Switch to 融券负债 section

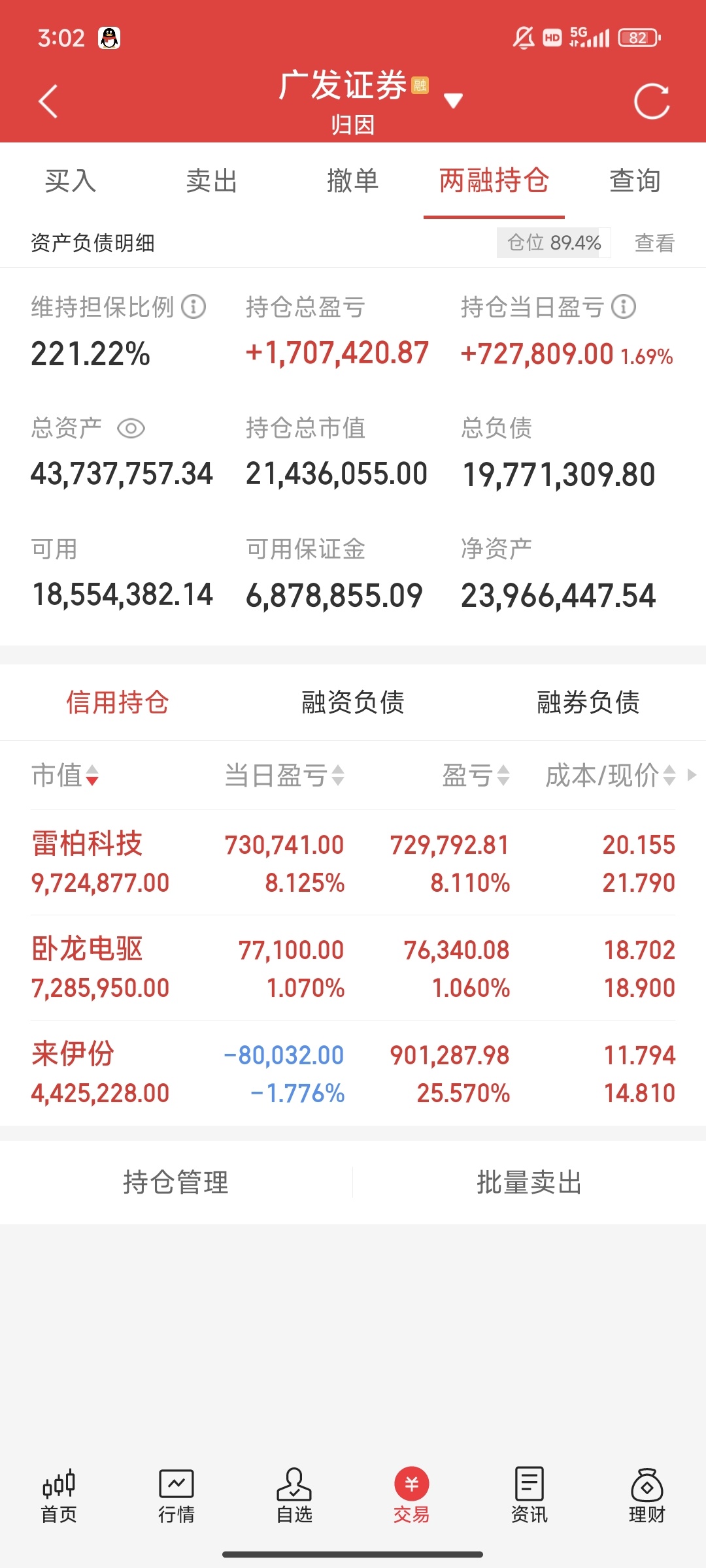click(588, 702)
